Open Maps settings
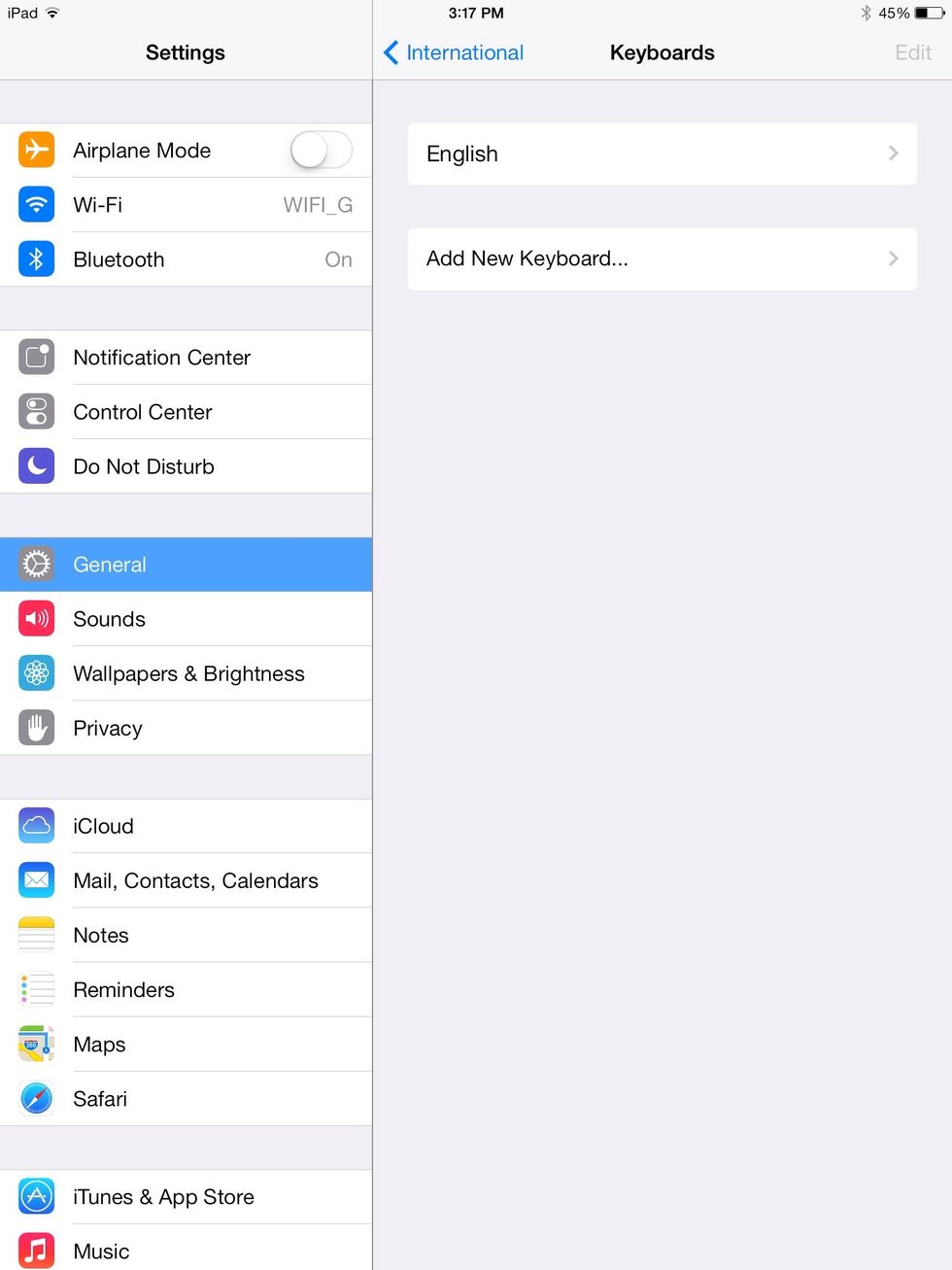Screen dimensions: 952x1270 [x=185, y=1045]
